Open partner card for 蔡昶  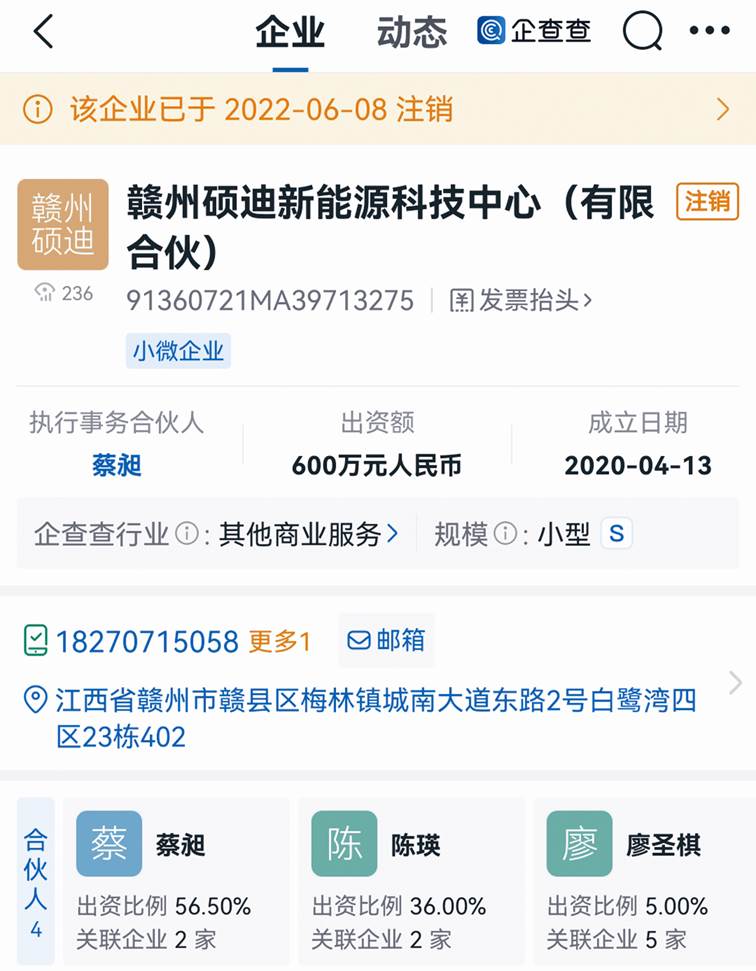pos(175,880)
